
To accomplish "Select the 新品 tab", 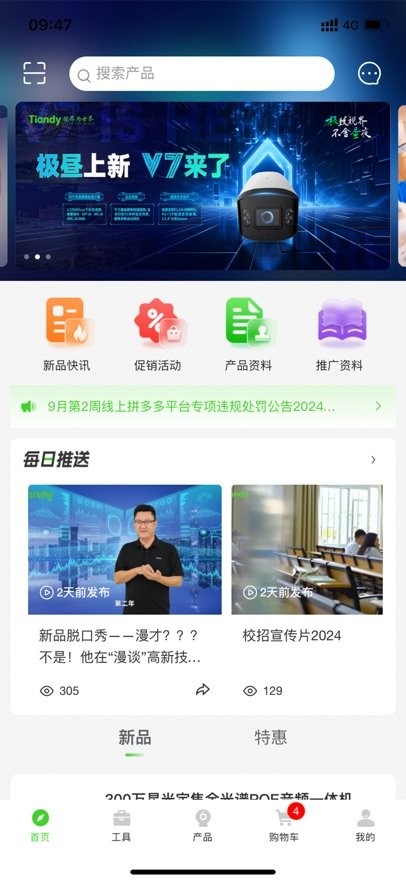I will click(135, 737).
